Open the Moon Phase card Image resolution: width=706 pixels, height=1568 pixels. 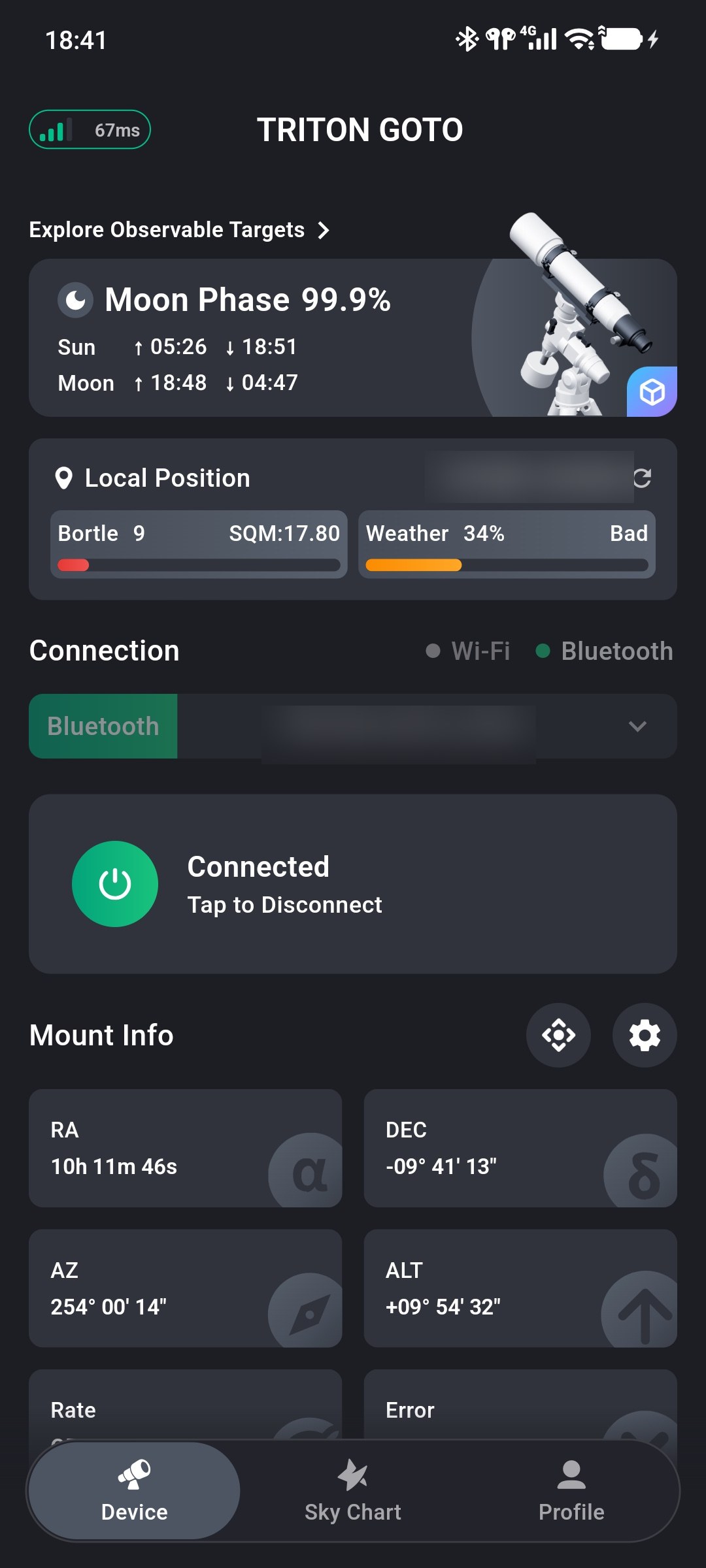pos(353,338)
